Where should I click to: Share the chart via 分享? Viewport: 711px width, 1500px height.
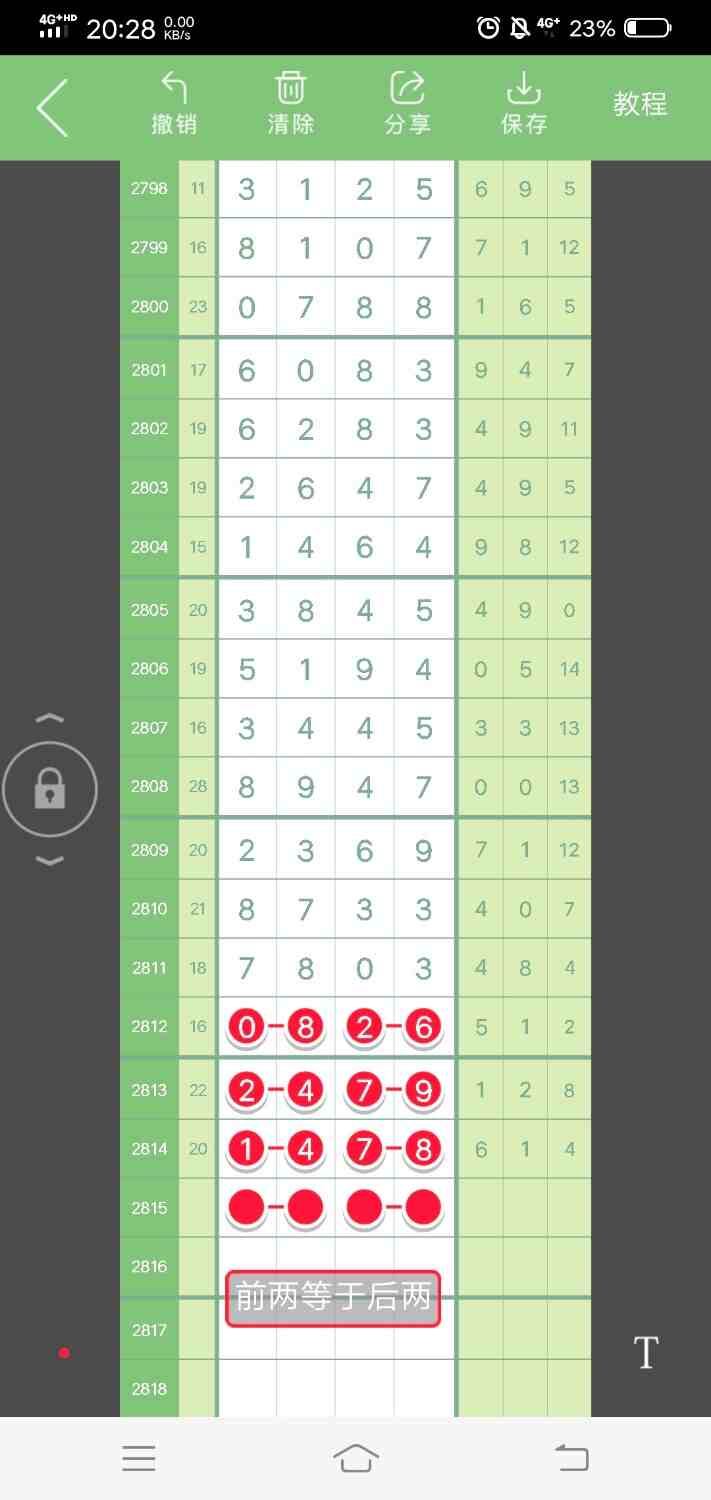point(407,104)
